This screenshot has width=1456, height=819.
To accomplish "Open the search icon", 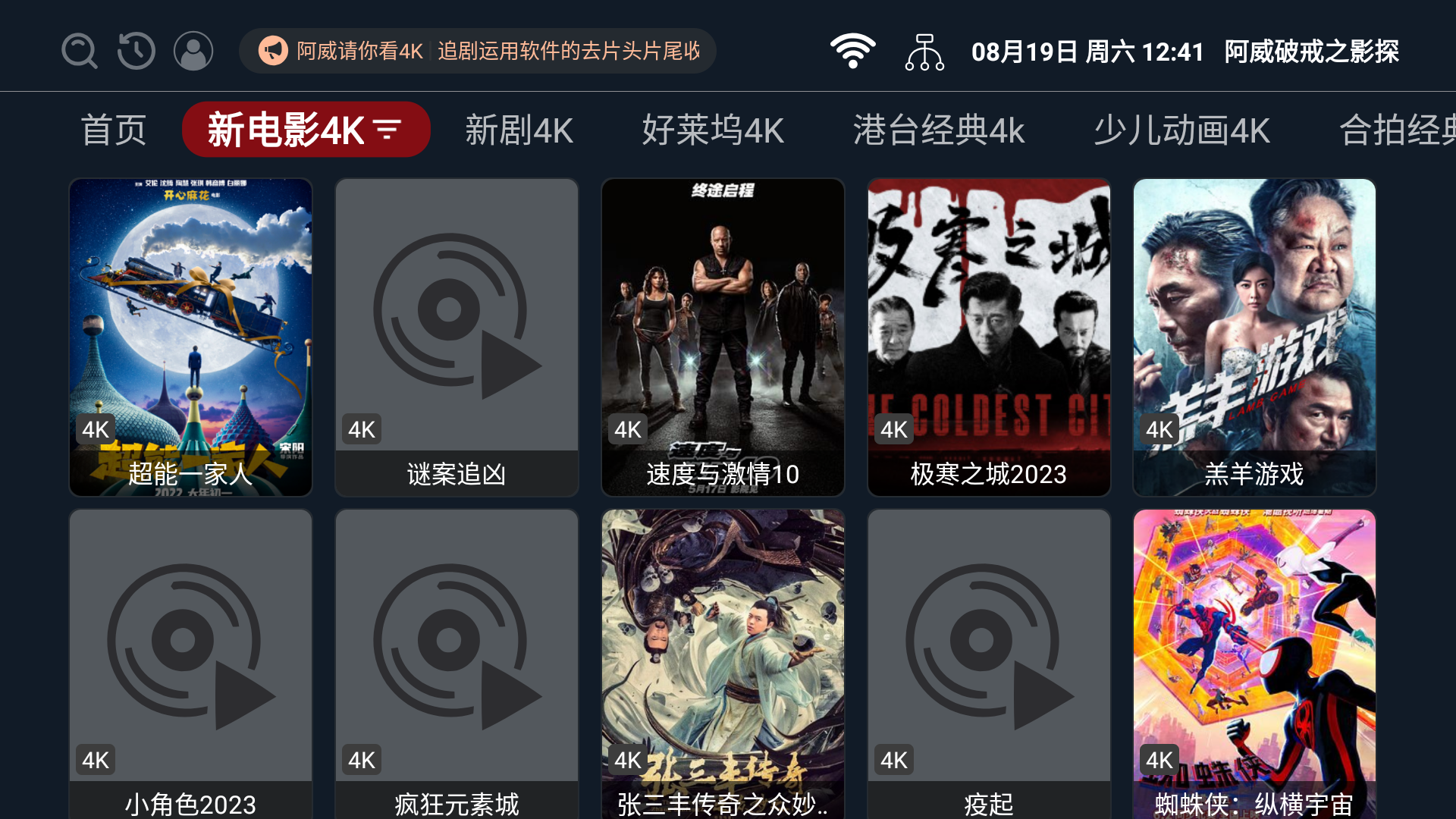I will 80,52.
